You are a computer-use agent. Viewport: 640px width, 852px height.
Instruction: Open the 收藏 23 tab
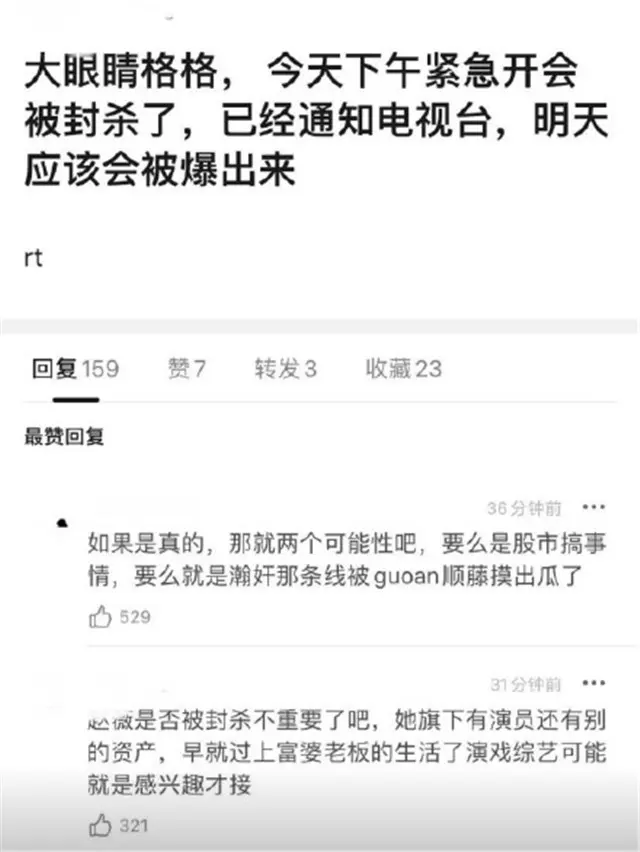tap(403, 369)
